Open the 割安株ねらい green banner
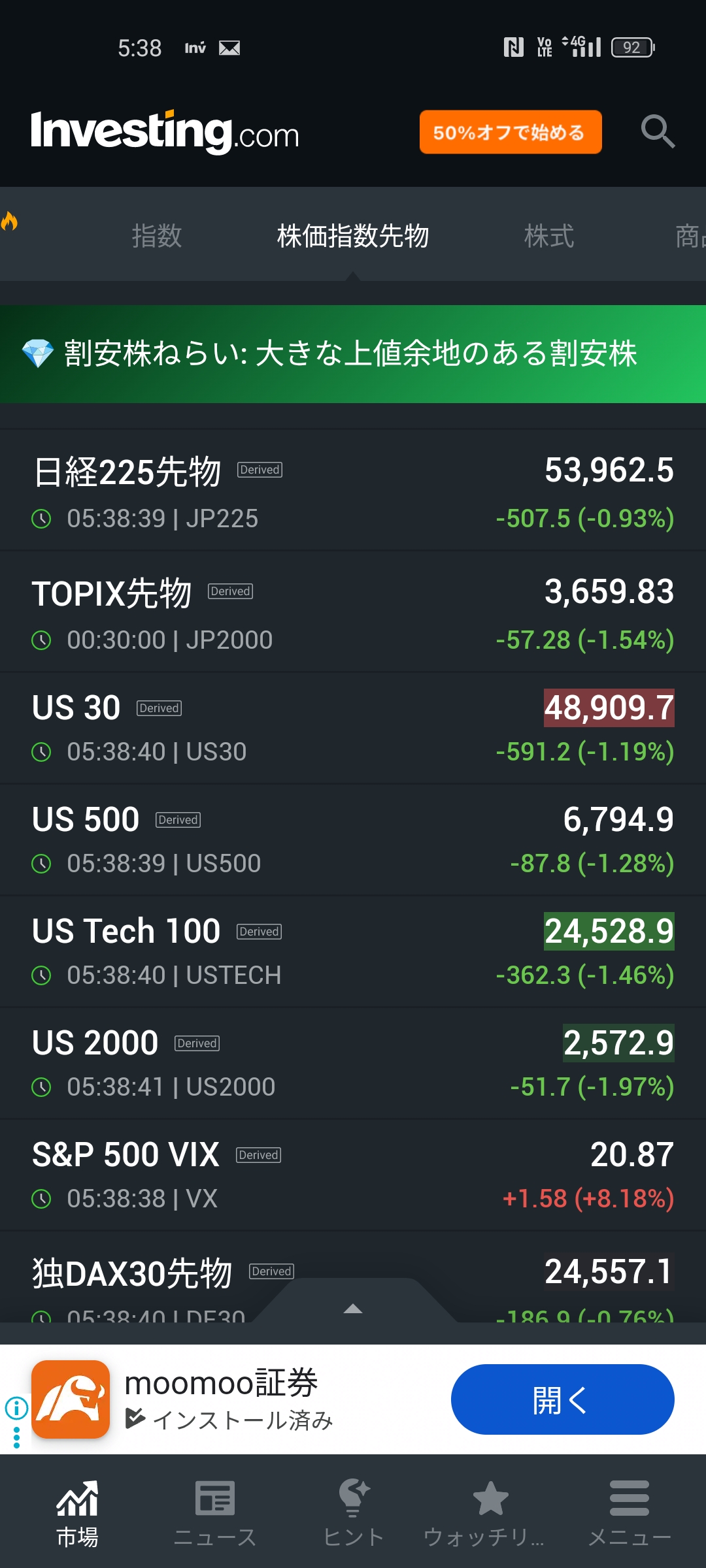Screen dimensions: 706x1568 point(353,353)
